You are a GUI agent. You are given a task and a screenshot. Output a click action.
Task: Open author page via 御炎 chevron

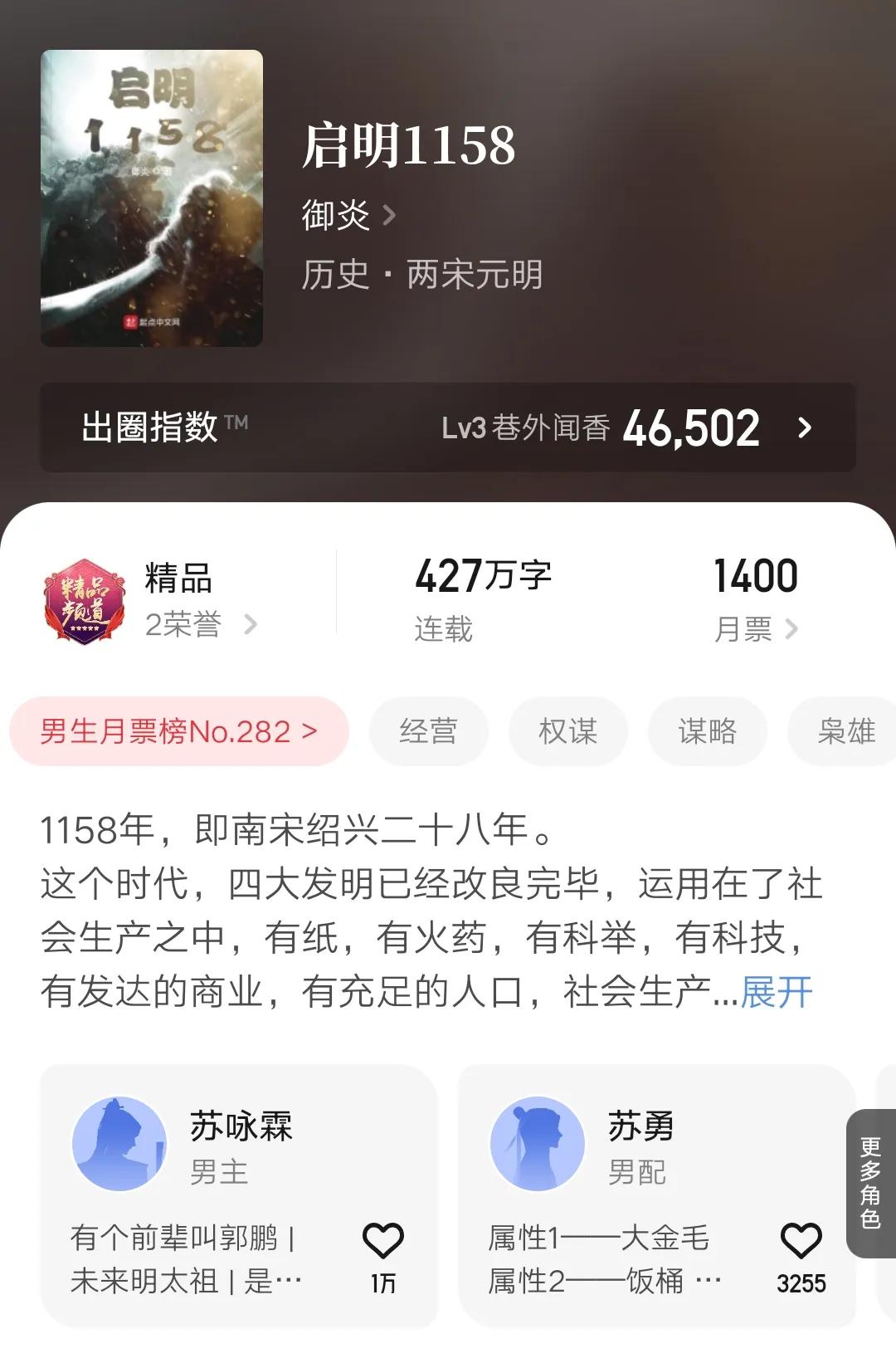(x=390, y=214)
